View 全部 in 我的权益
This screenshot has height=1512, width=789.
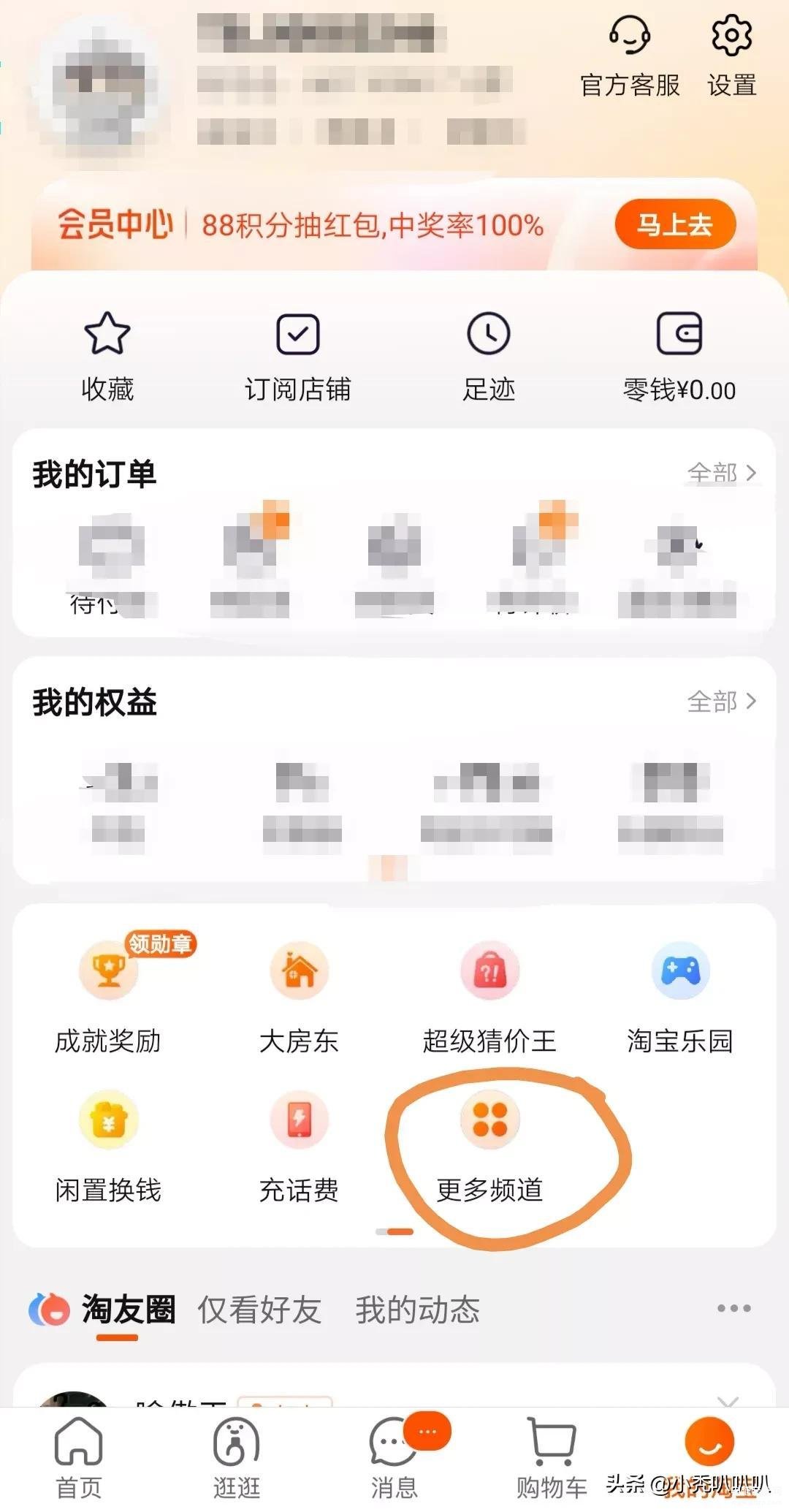(x=721, y=702)
